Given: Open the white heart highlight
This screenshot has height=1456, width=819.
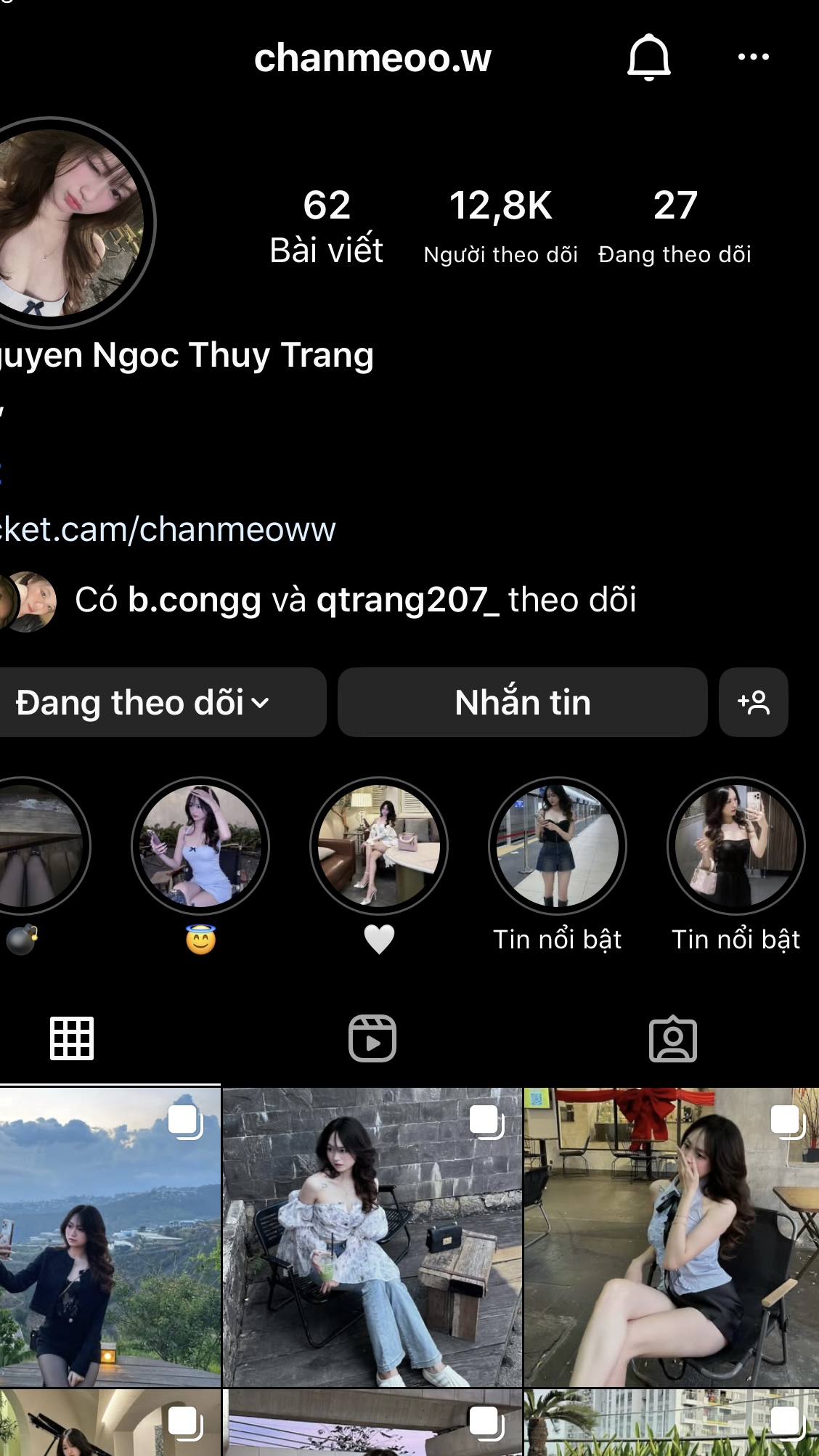Looking at the screenshot, I should (x=379, y=846).
